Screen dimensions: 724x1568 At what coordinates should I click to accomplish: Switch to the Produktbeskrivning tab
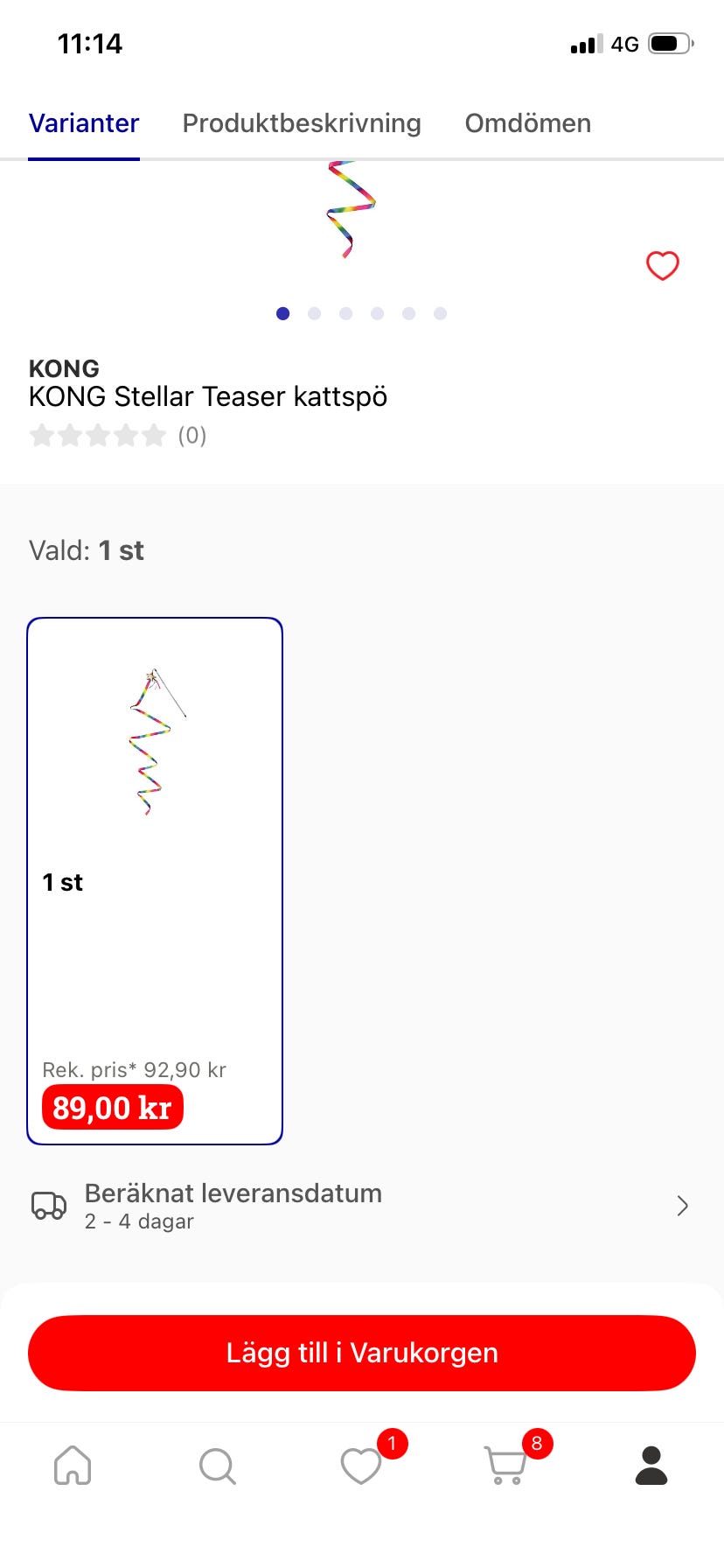click(x=302, y=123)
